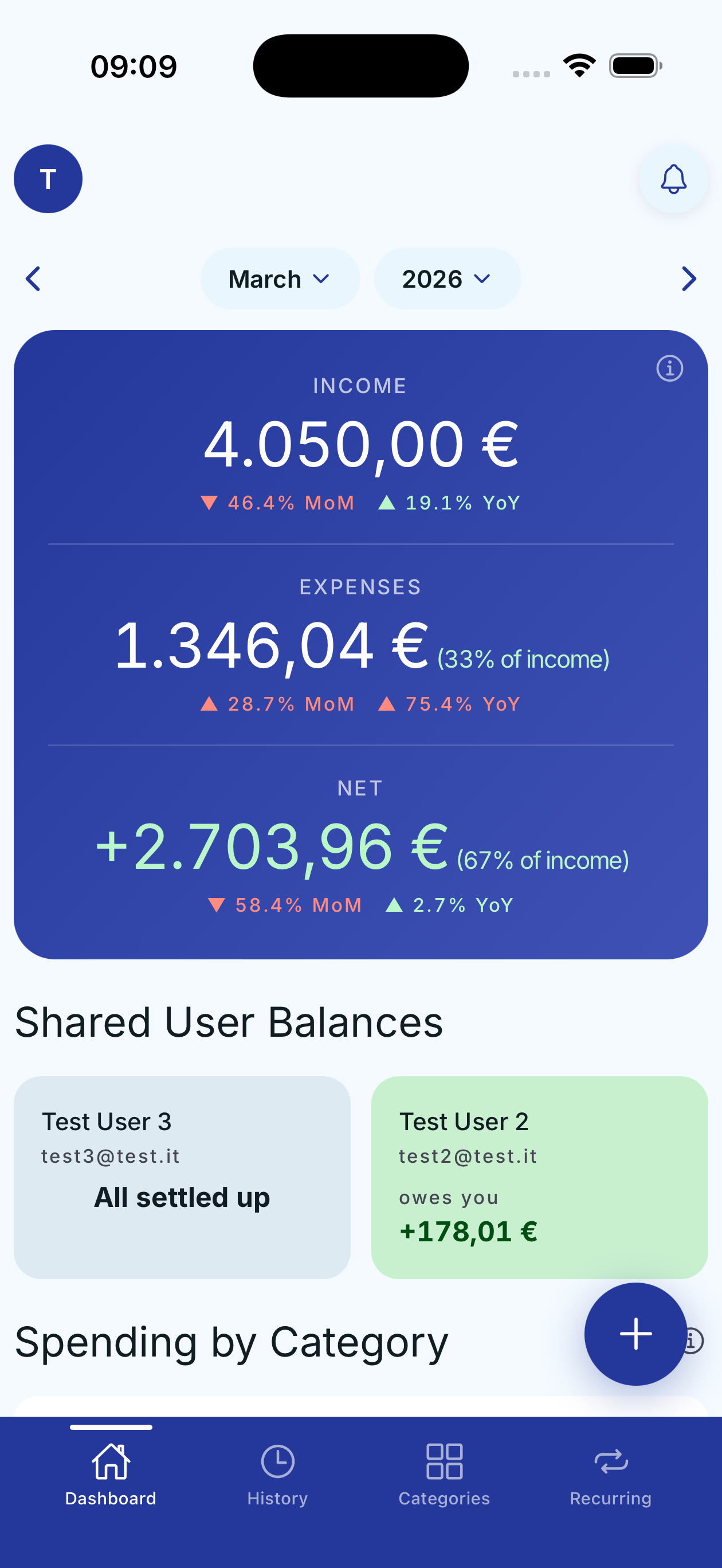The height and width of the screenshot is (1568, 722).
Task: Open the March month selector
Action: (x=280, y=278)
